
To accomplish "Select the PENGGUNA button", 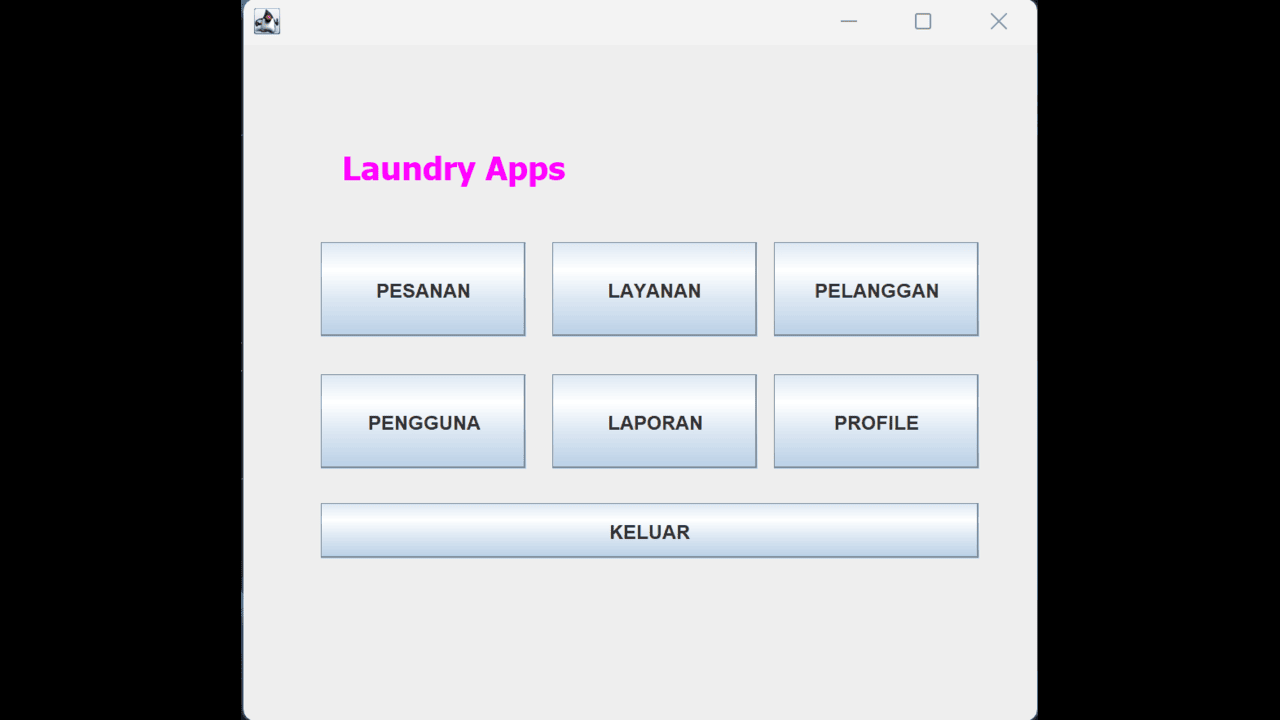I will point(423,421).
